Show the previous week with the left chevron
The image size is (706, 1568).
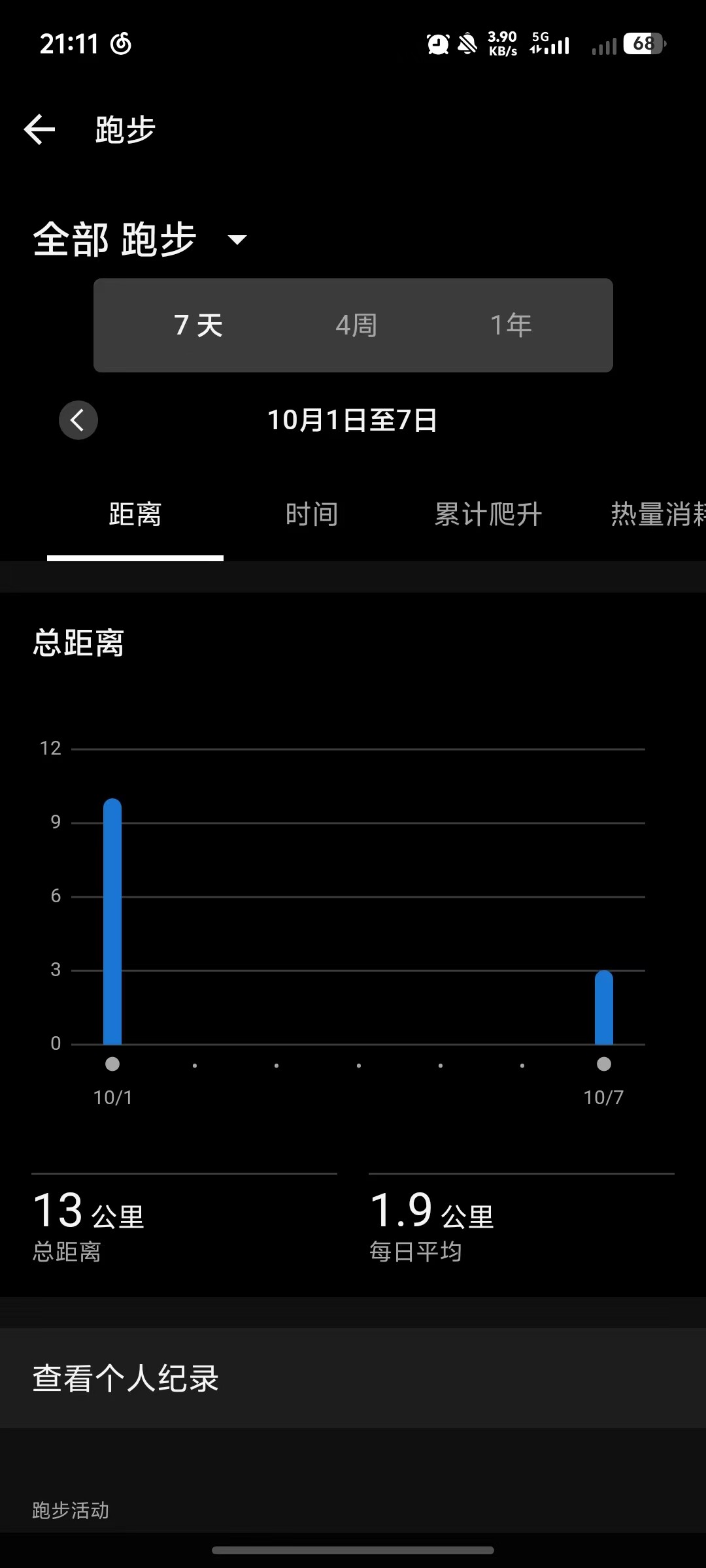tap(78, 420)
